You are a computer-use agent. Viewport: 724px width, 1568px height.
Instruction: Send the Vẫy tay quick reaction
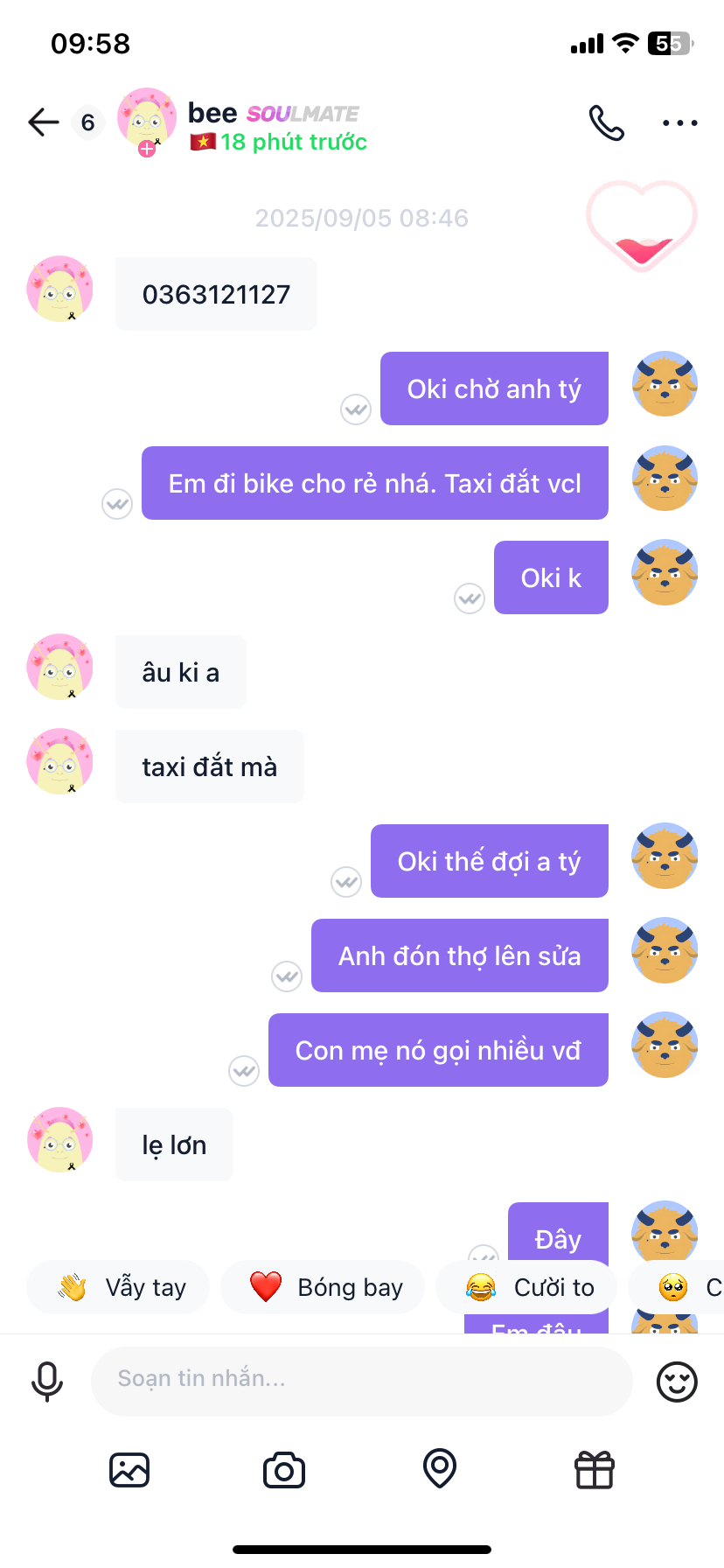(119, 1287)
